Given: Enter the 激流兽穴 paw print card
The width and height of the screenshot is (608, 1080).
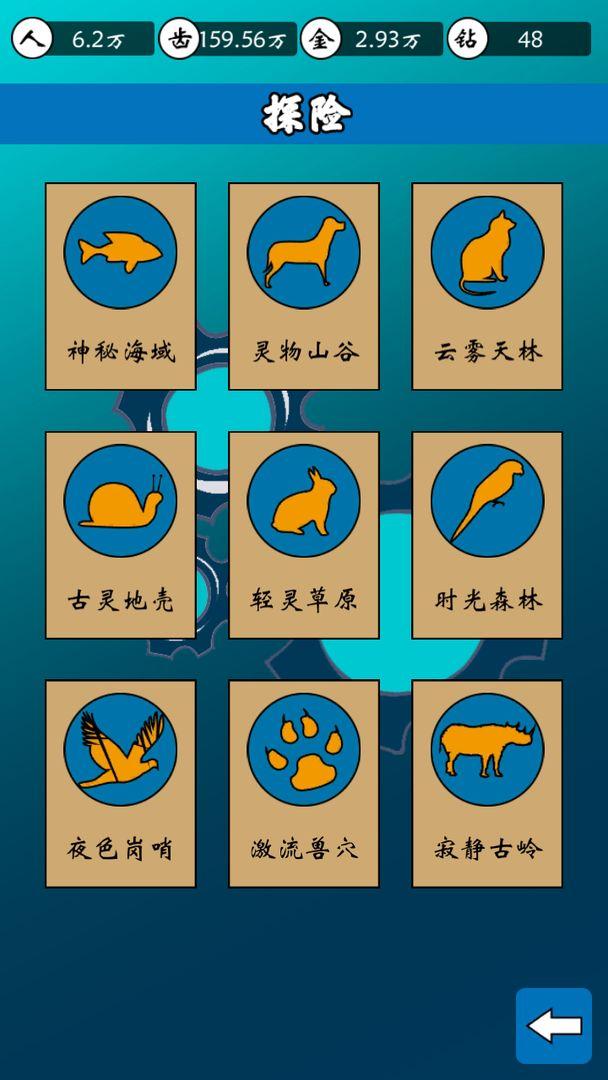Looking at the screenshot, I should point(303,783).
